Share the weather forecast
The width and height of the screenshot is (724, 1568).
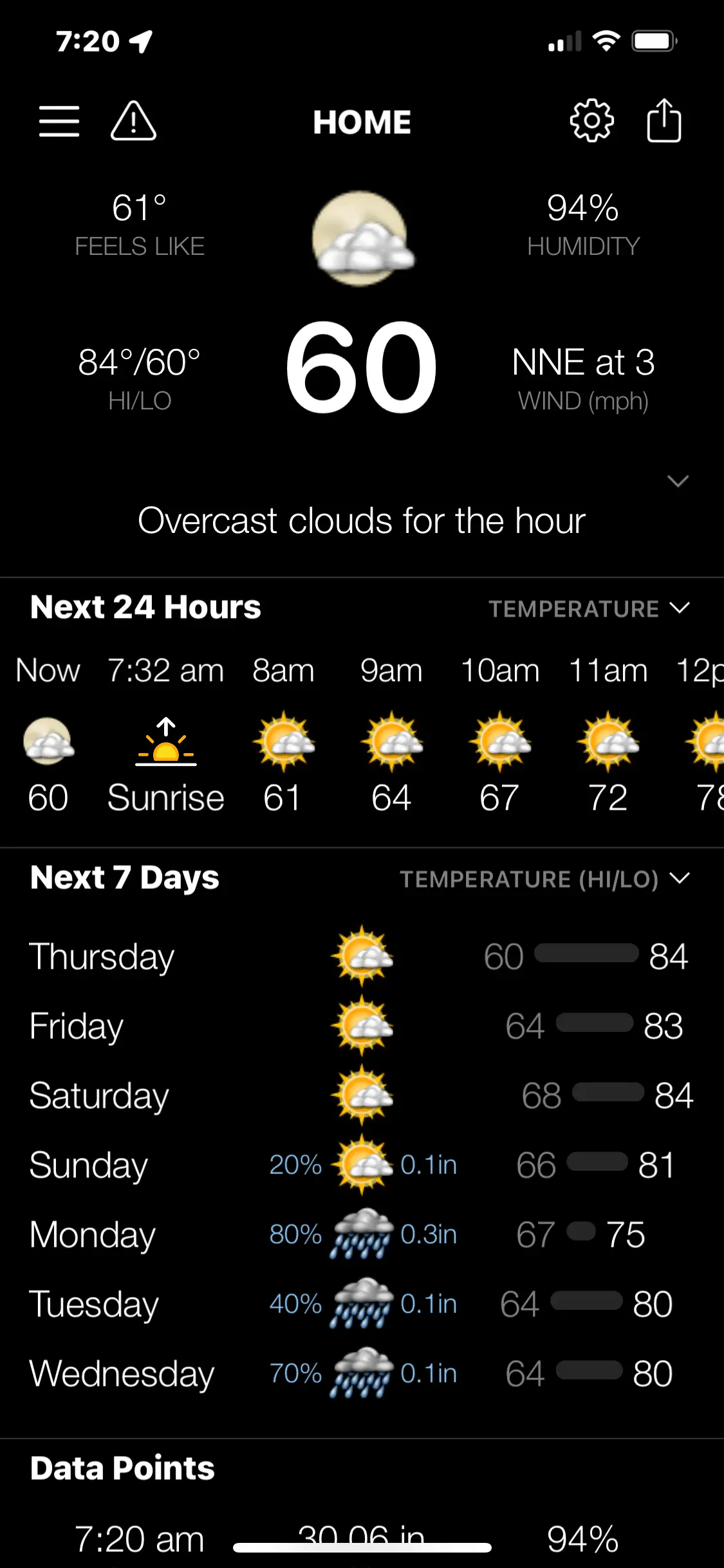pos(664,120)
